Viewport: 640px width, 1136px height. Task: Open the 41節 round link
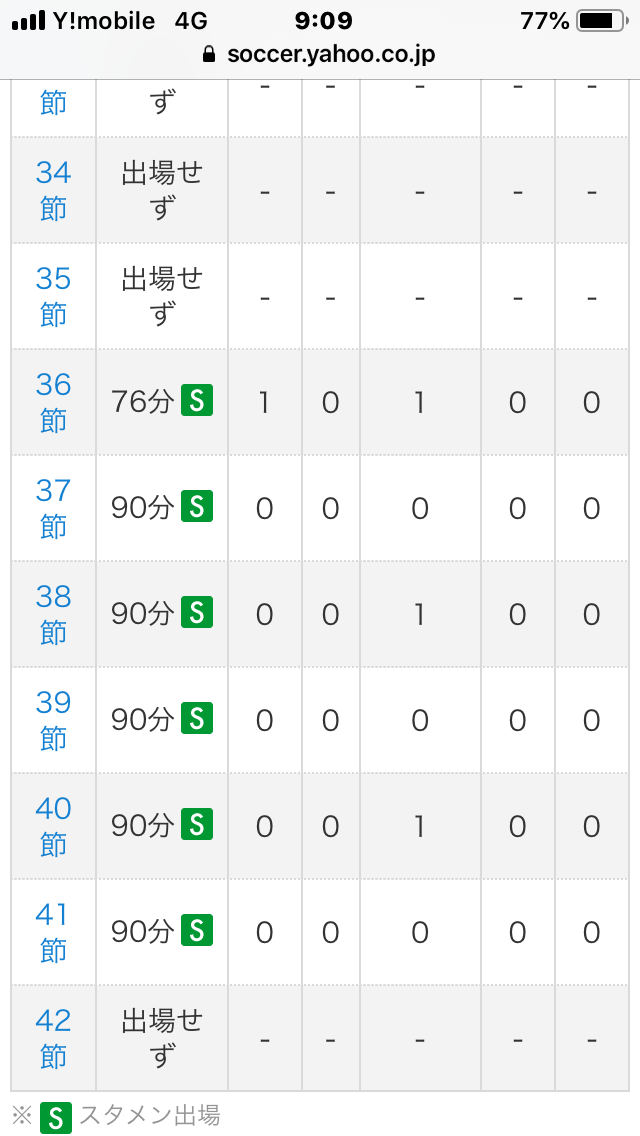pos(53,932)
